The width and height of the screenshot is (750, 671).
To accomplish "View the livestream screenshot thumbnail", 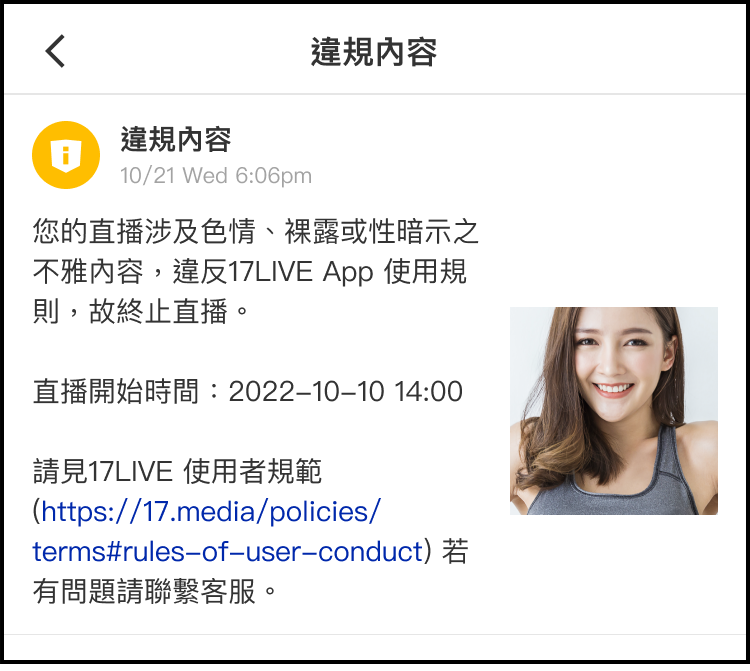I will click(613, 411).
